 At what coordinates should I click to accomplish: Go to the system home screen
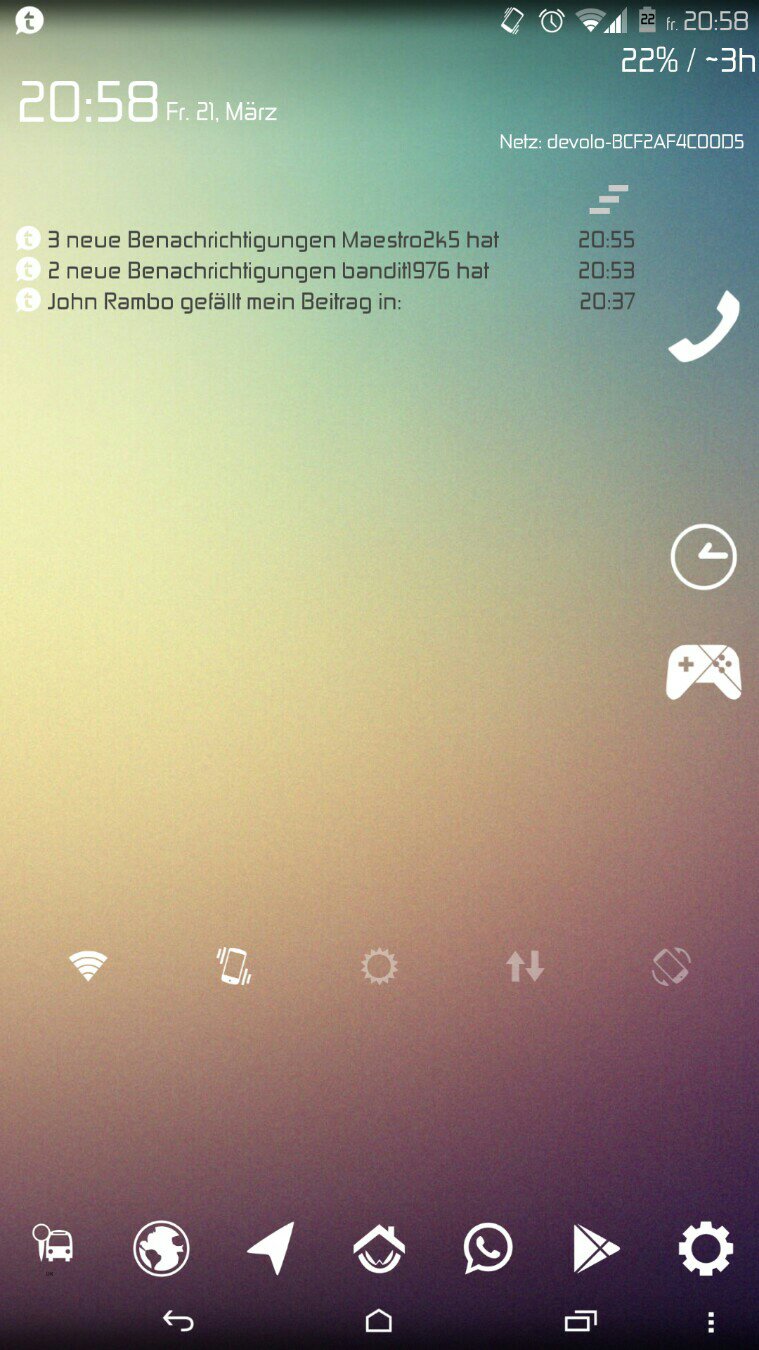tap(379, 1322)
